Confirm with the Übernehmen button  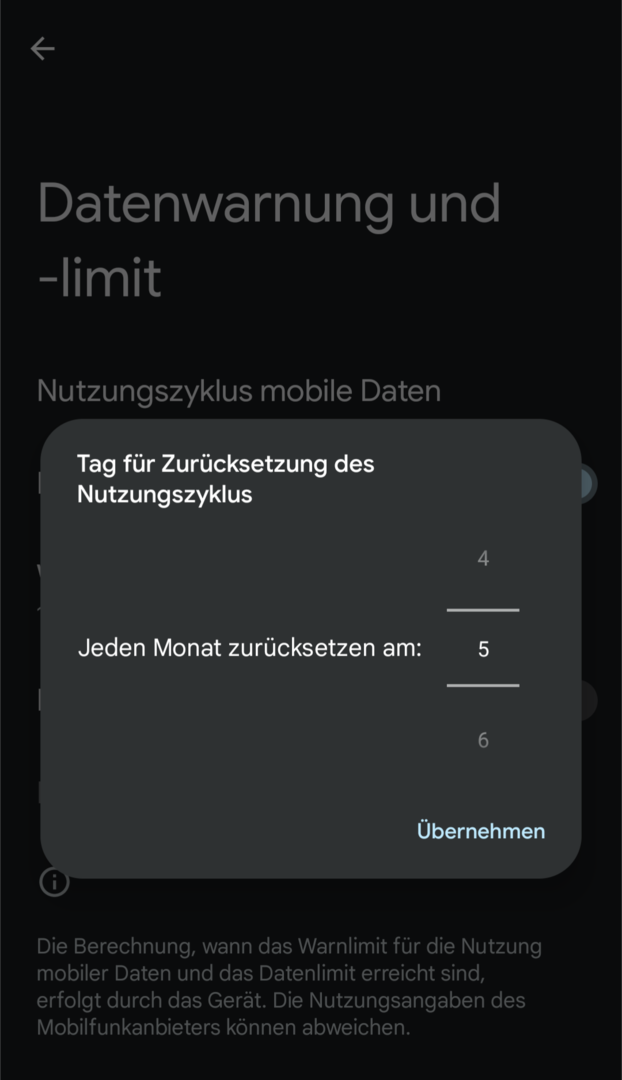coord(481,831)
